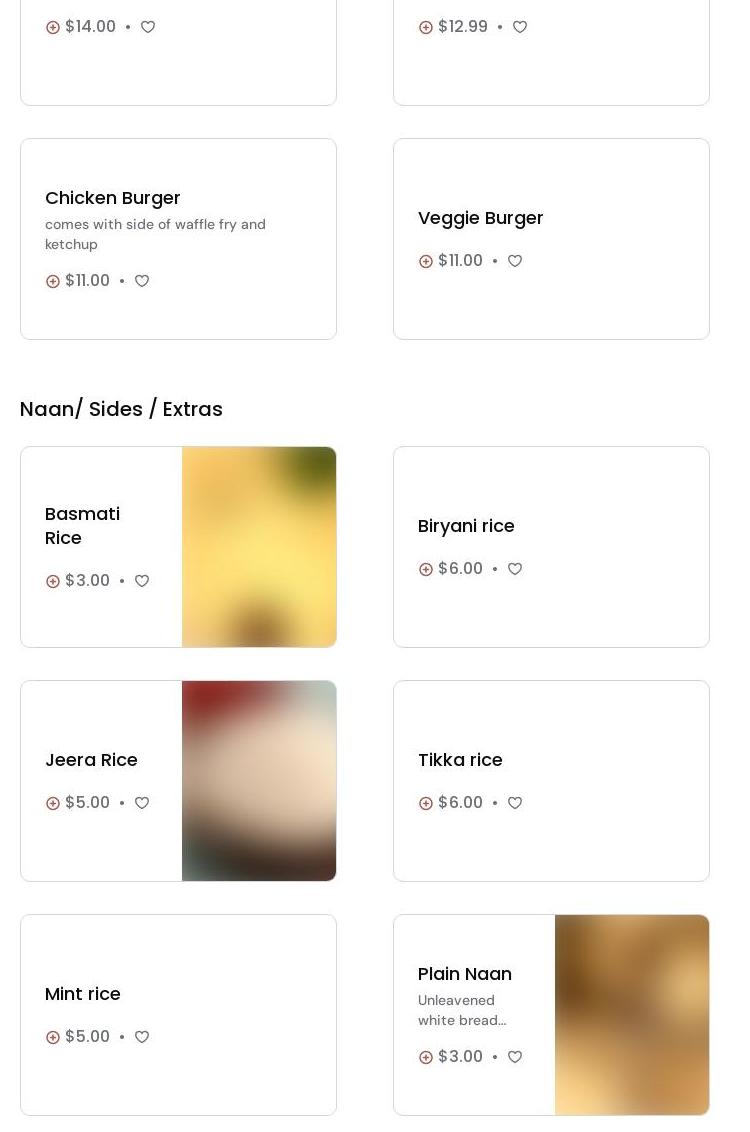Add Jeera Rice to the order
Image resolution: width=750 pixels, height=1132 pixels.
tap(53, 803)
